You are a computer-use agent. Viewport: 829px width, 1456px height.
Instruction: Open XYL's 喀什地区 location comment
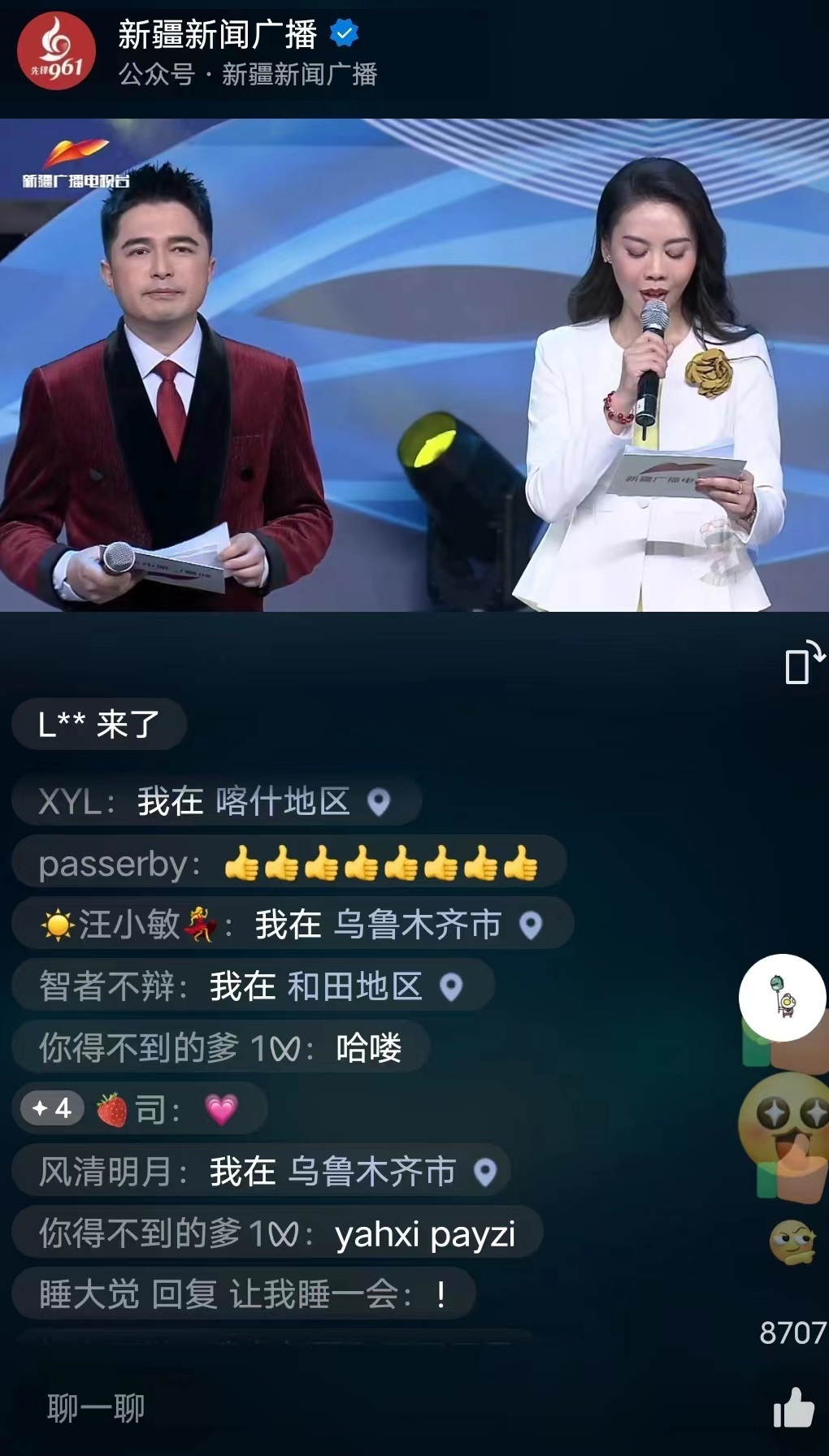[x=216, y=802]
